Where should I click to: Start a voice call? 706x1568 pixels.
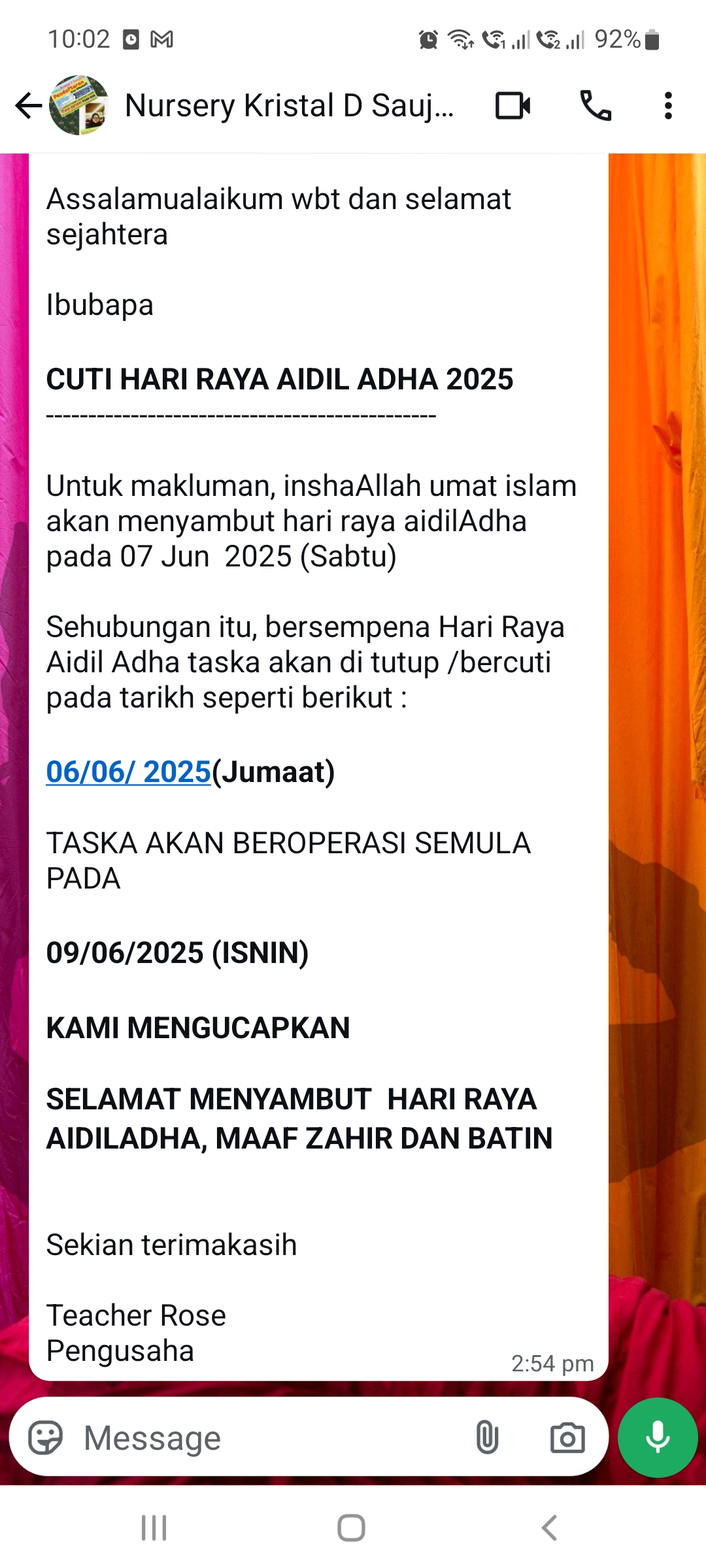[596, 106]
